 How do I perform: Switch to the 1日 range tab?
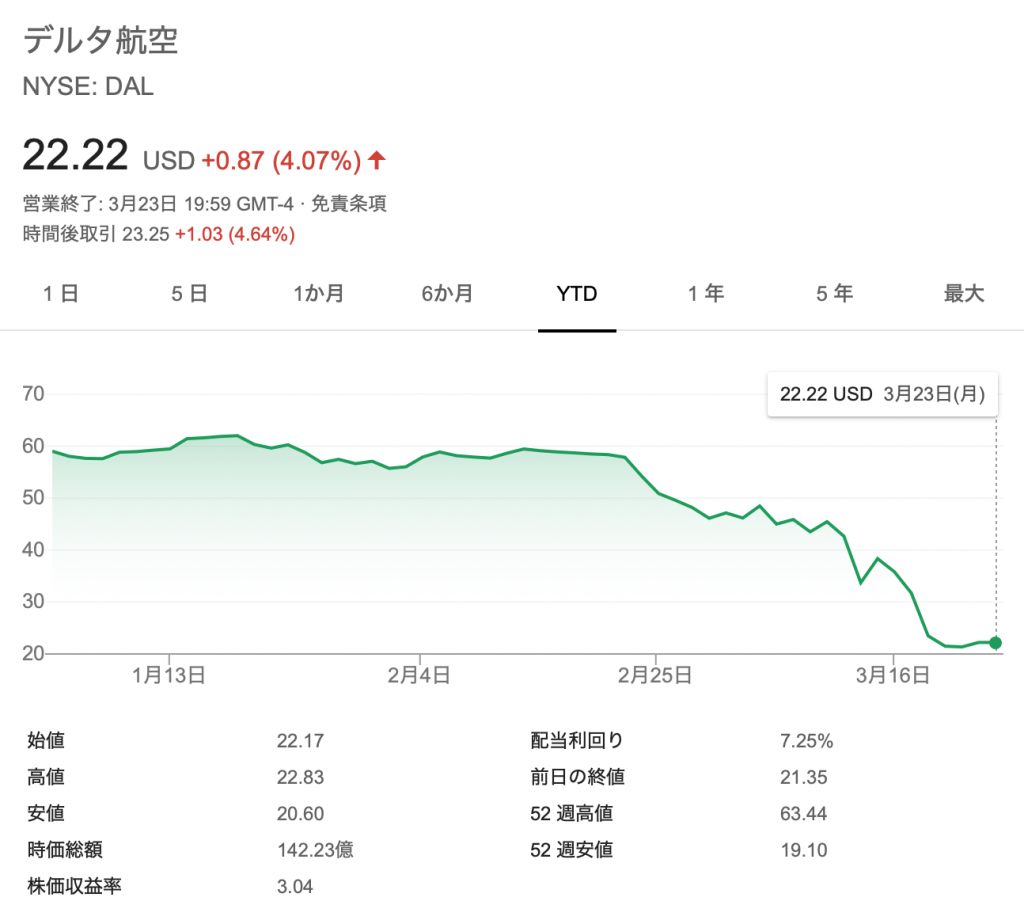(60, 294)
